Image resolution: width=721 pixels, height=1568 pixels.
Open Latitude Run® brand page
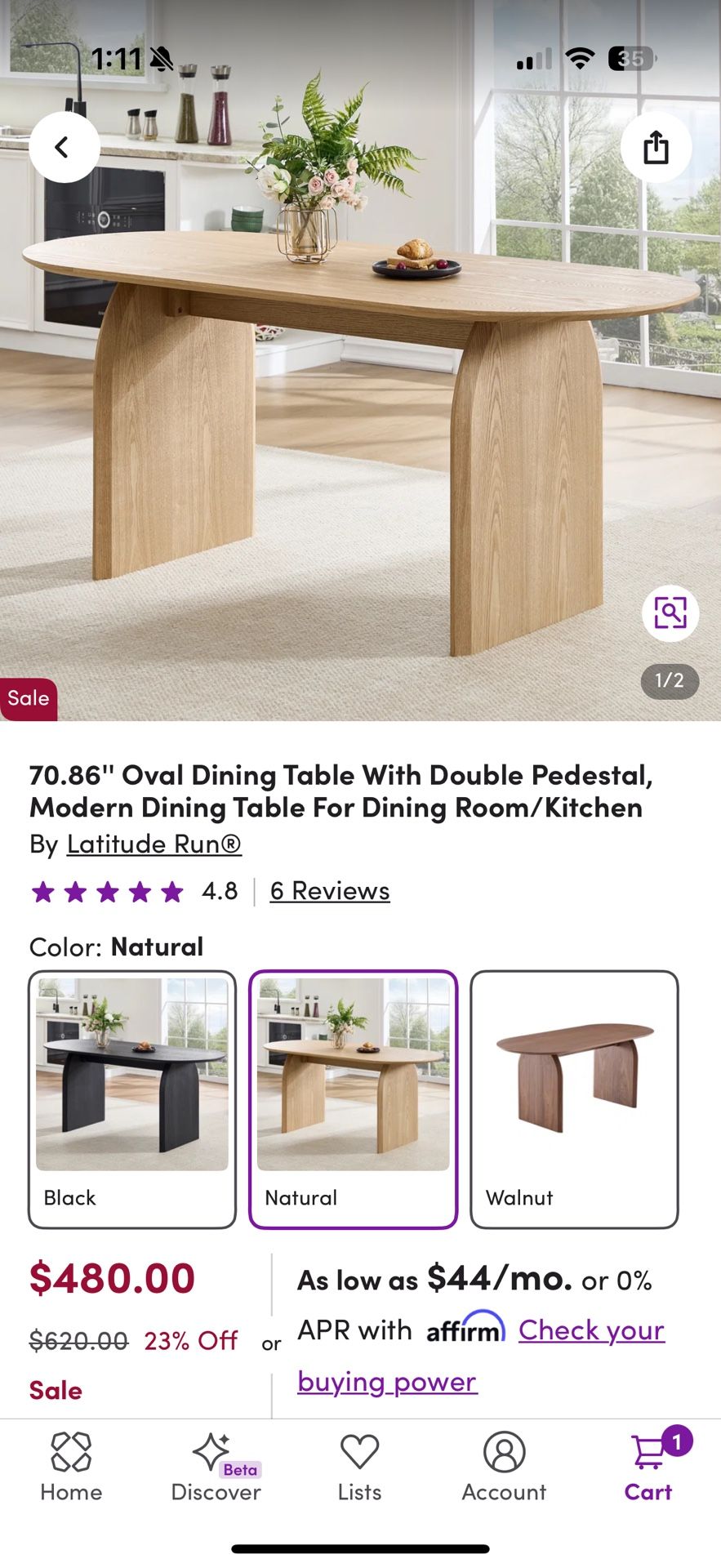(154, 844)
